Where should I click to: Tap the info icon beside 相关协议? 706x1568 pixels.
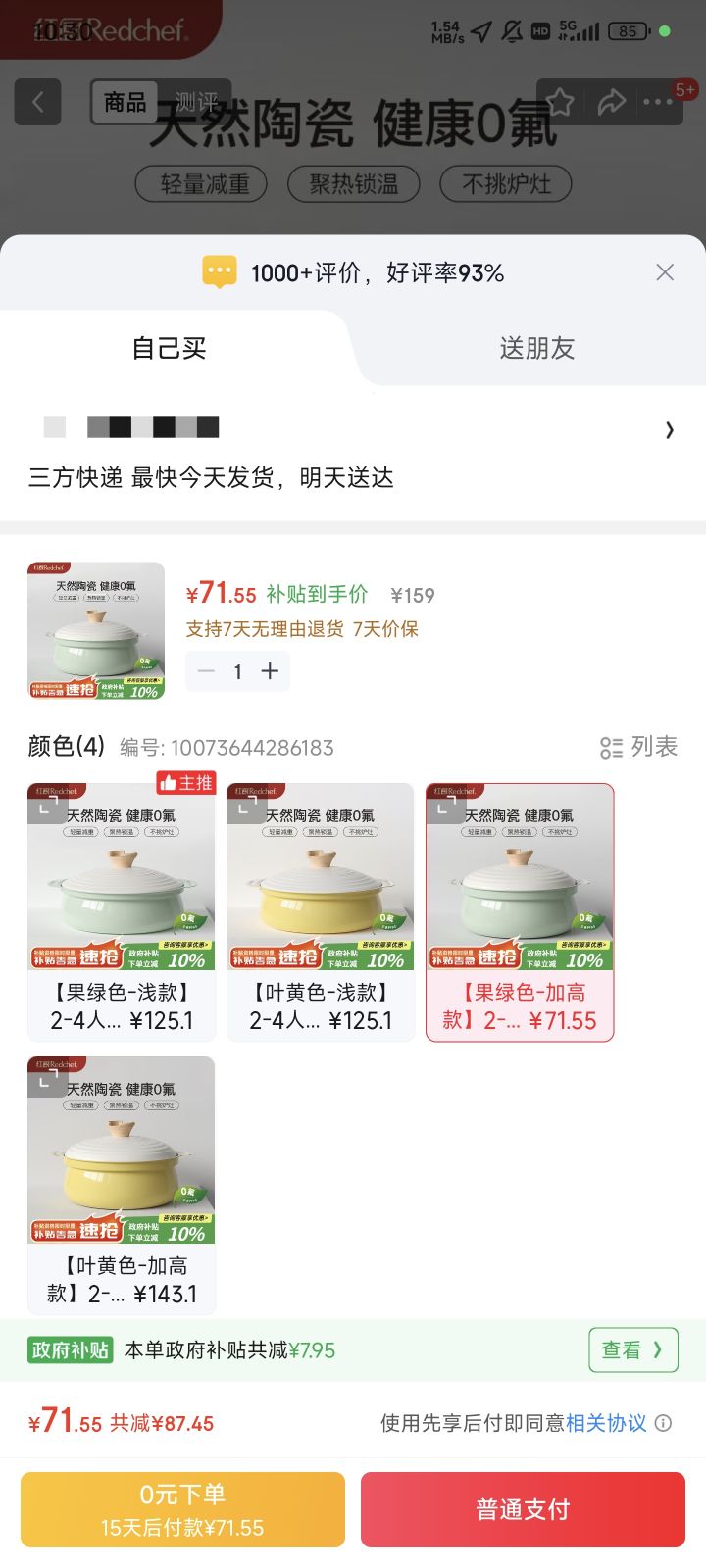point(664,1423)
